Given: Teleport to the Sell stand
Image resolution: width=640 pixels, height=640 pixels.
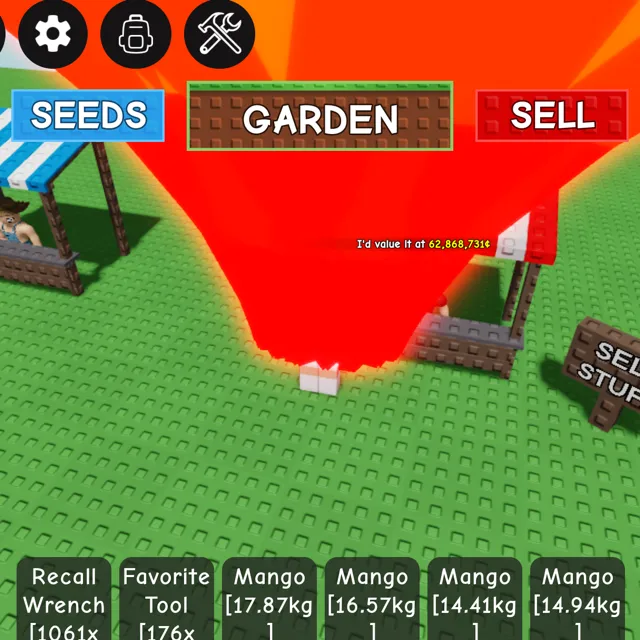Looking at the screenshot, I should click(x=553, y=114).
